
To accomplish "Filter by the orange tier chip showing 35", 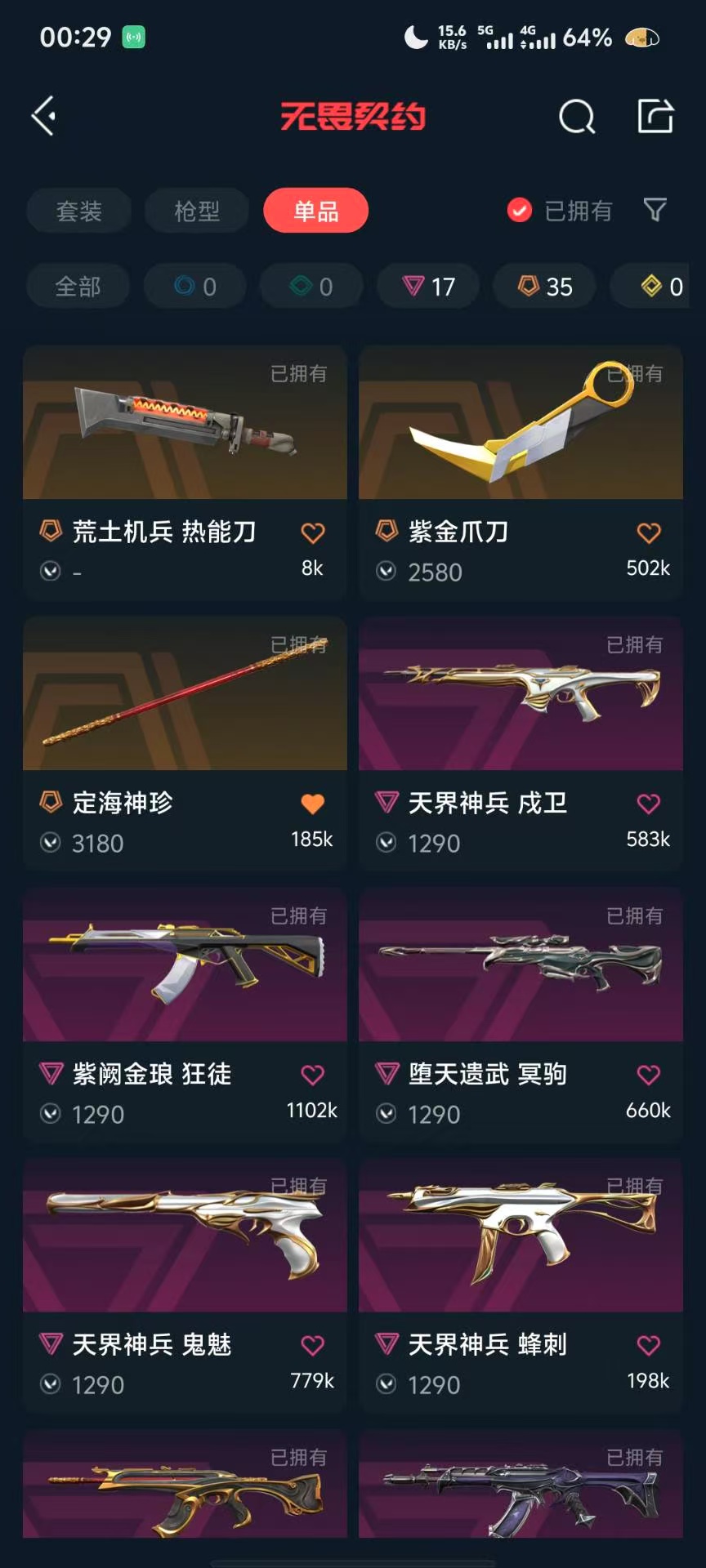I will coord(545,287).
